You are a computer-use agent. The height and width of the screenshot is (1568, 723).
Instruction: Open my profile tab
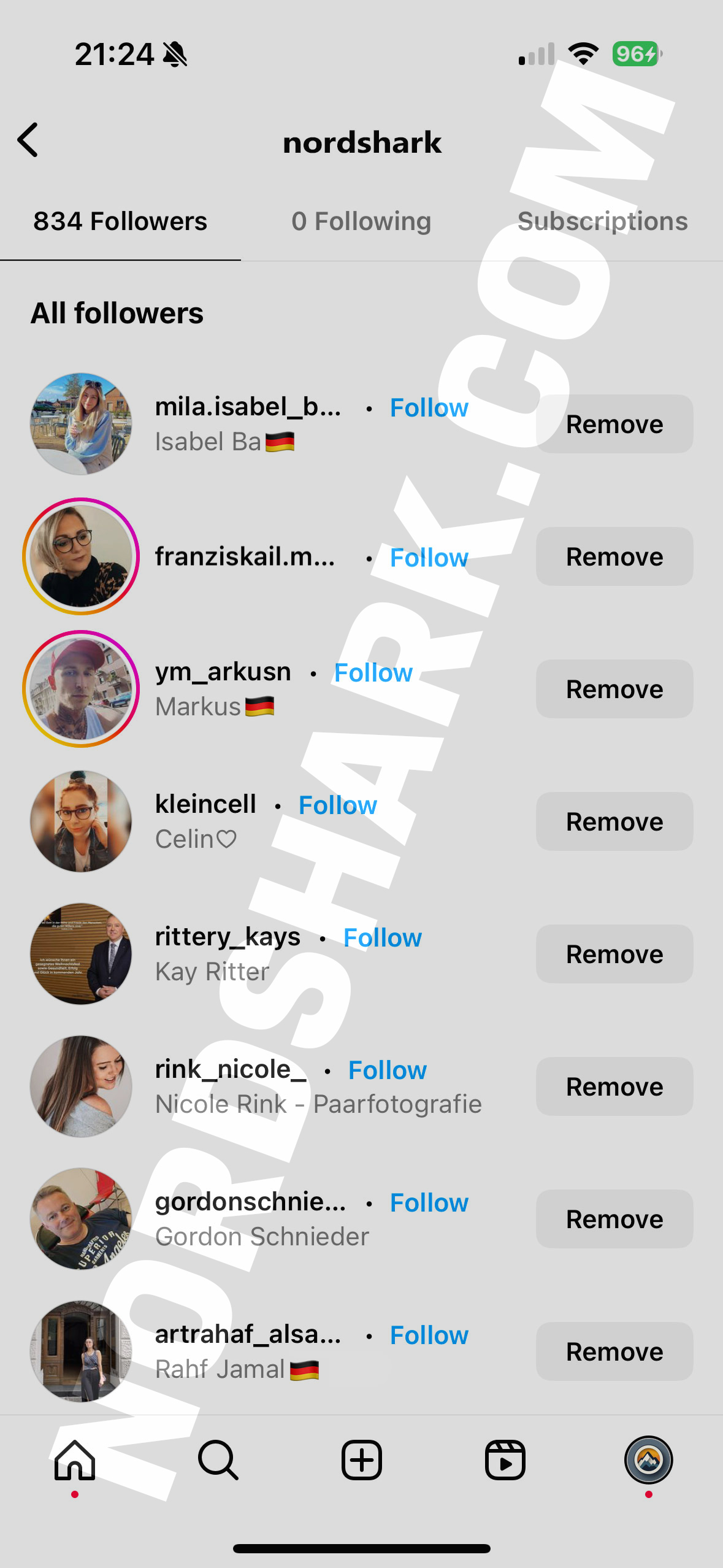click(x=648, y=1460)
